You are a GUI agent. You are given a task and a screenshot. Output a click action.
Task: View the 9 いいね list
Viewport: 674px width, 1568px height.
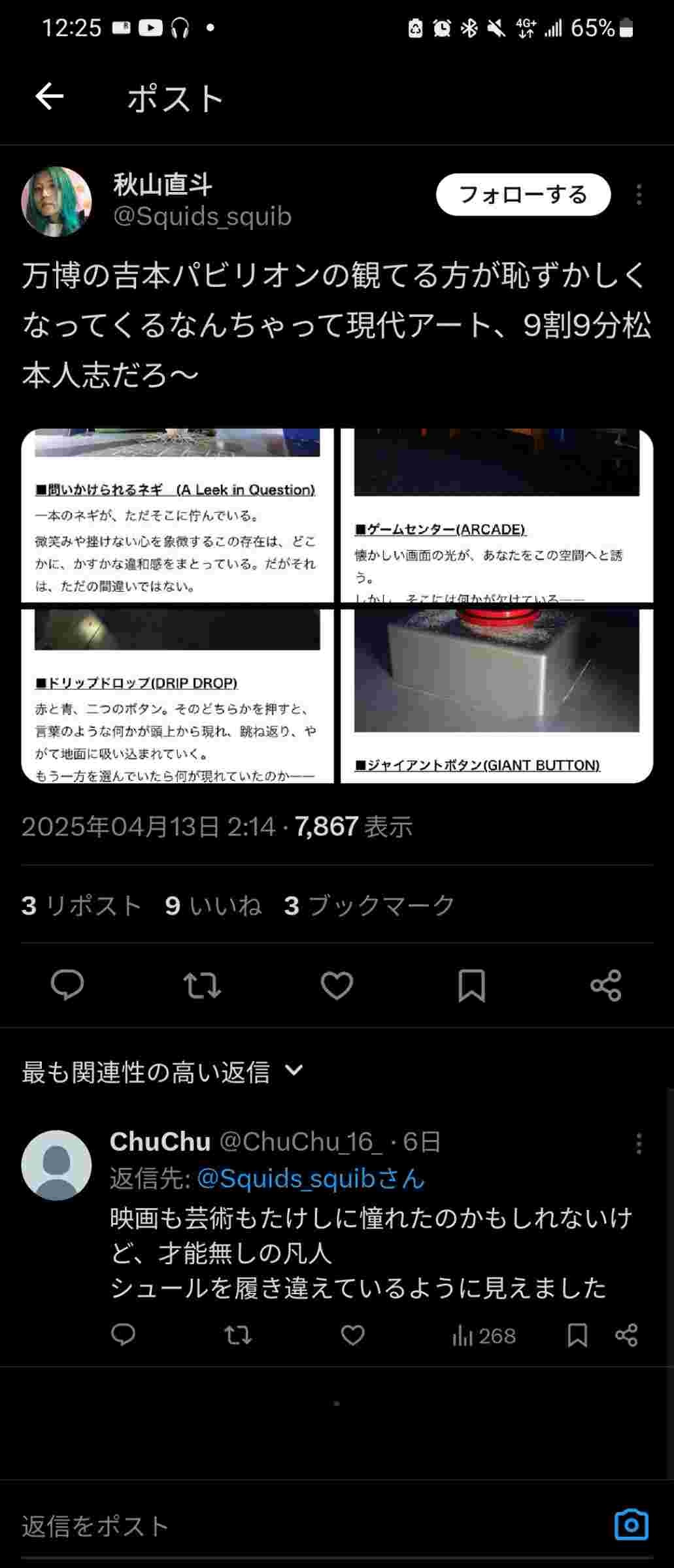[x=214, y=906]
